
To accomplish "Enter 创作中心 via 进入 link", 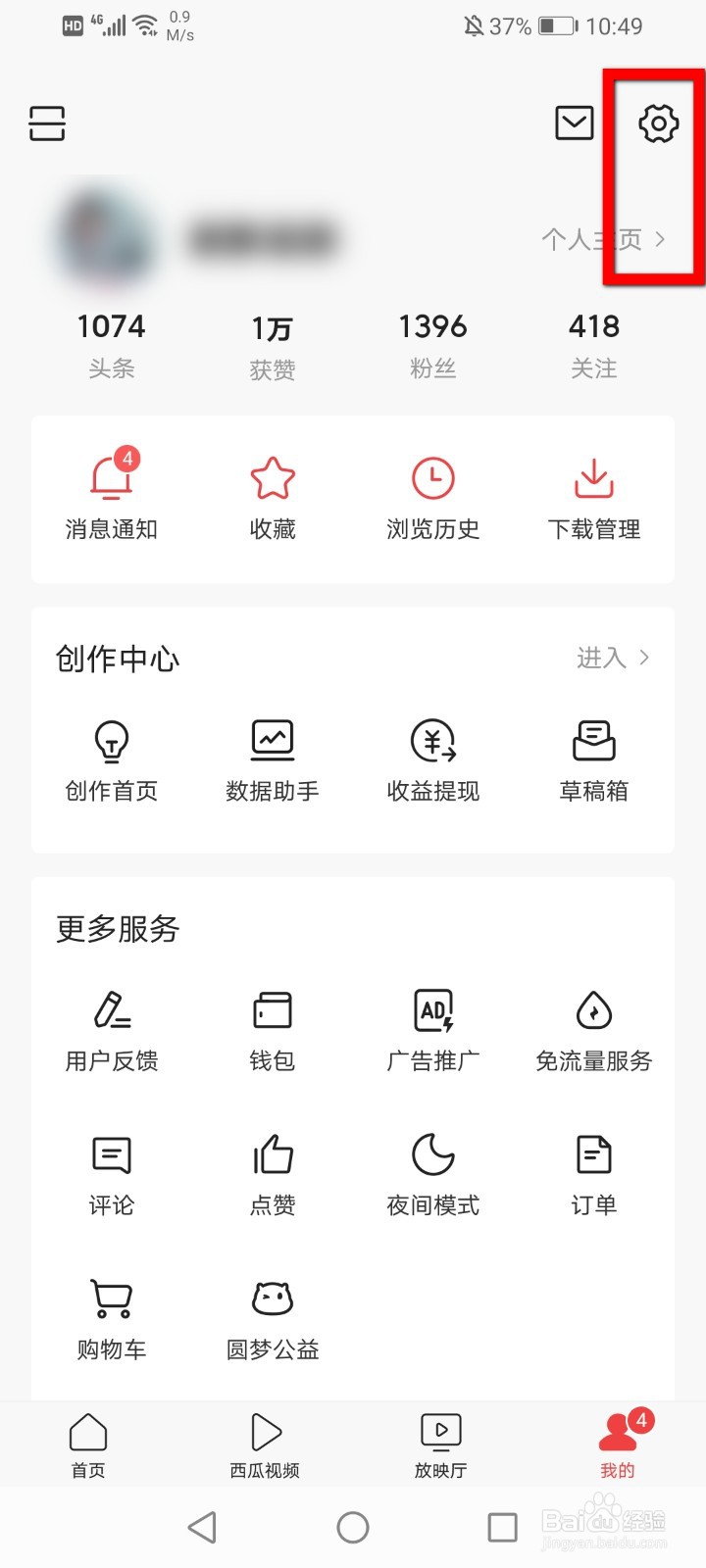I will tap(612, 658).
